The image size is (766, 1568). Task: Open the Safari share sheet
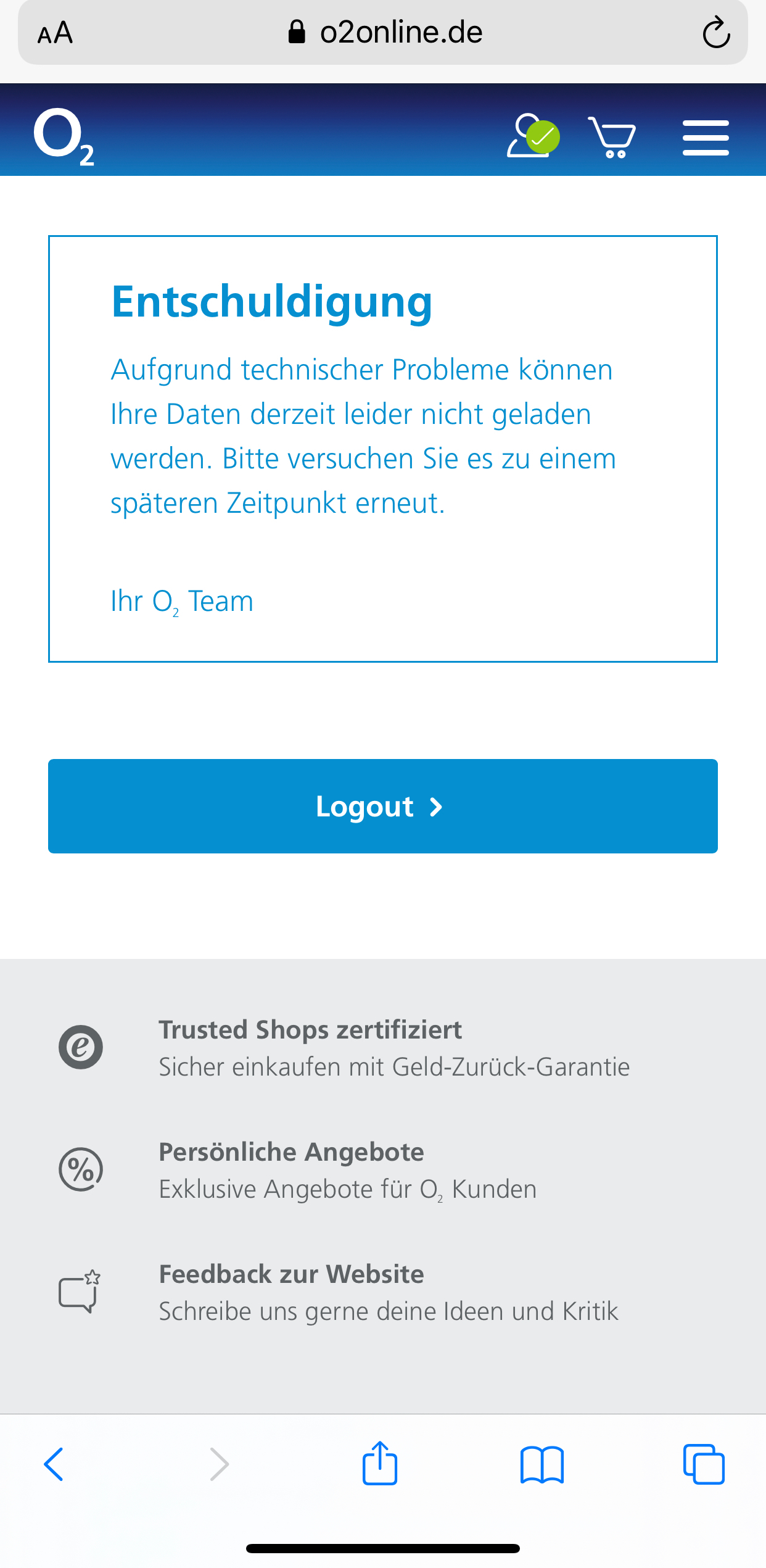[380, 1462]
